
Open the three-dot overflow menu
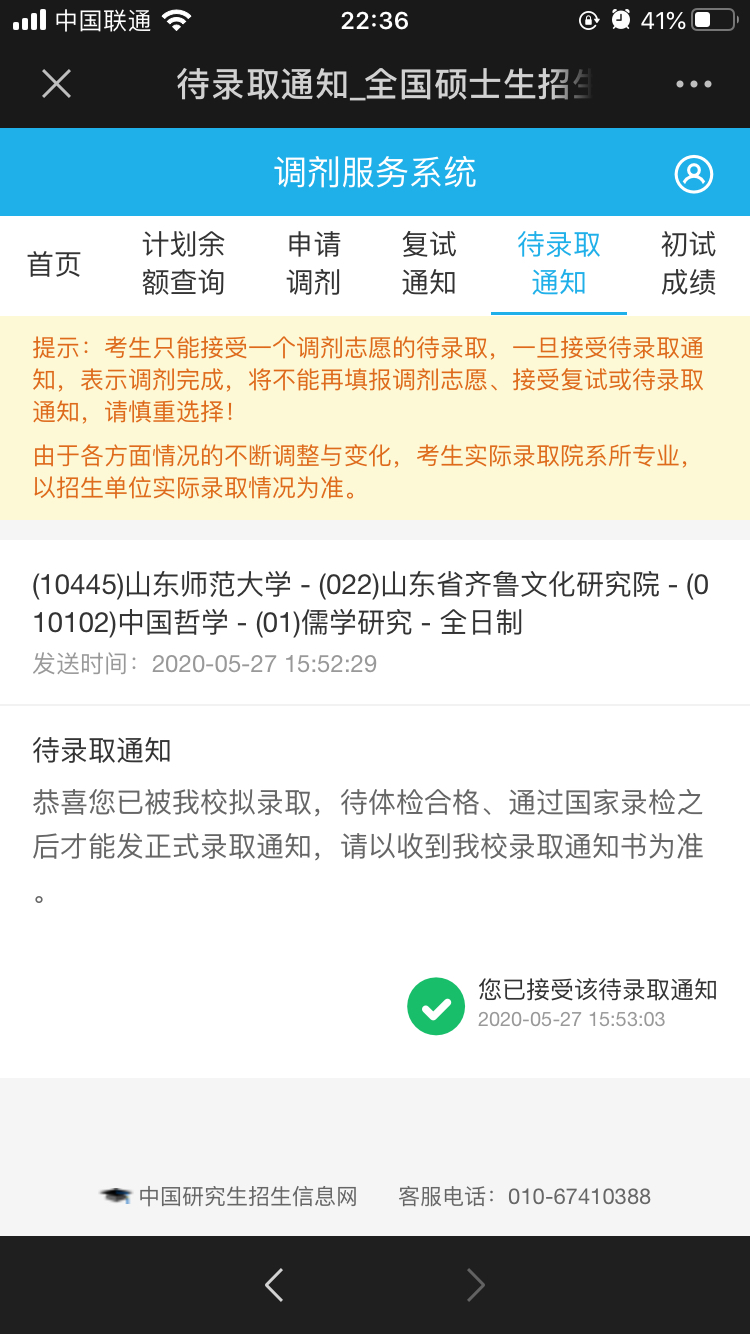694,84
